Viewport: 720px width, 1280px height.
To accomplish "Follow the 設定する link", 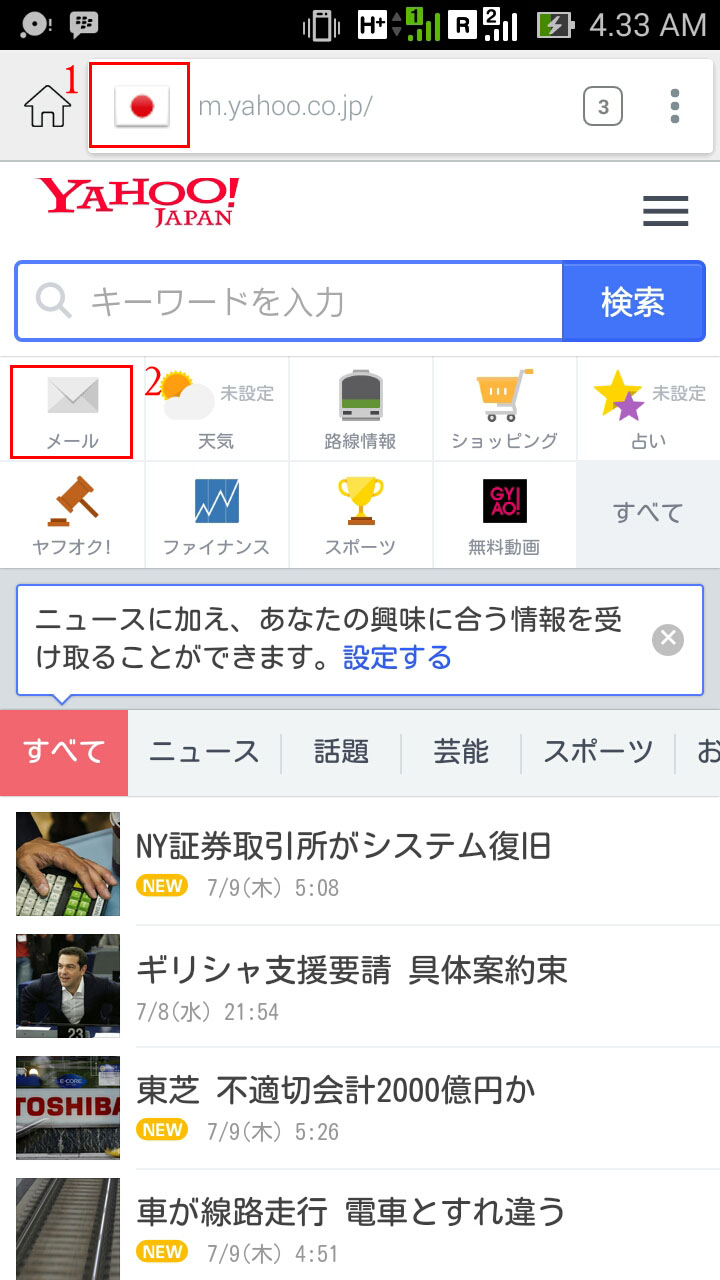I will click(x=397, y=657).
